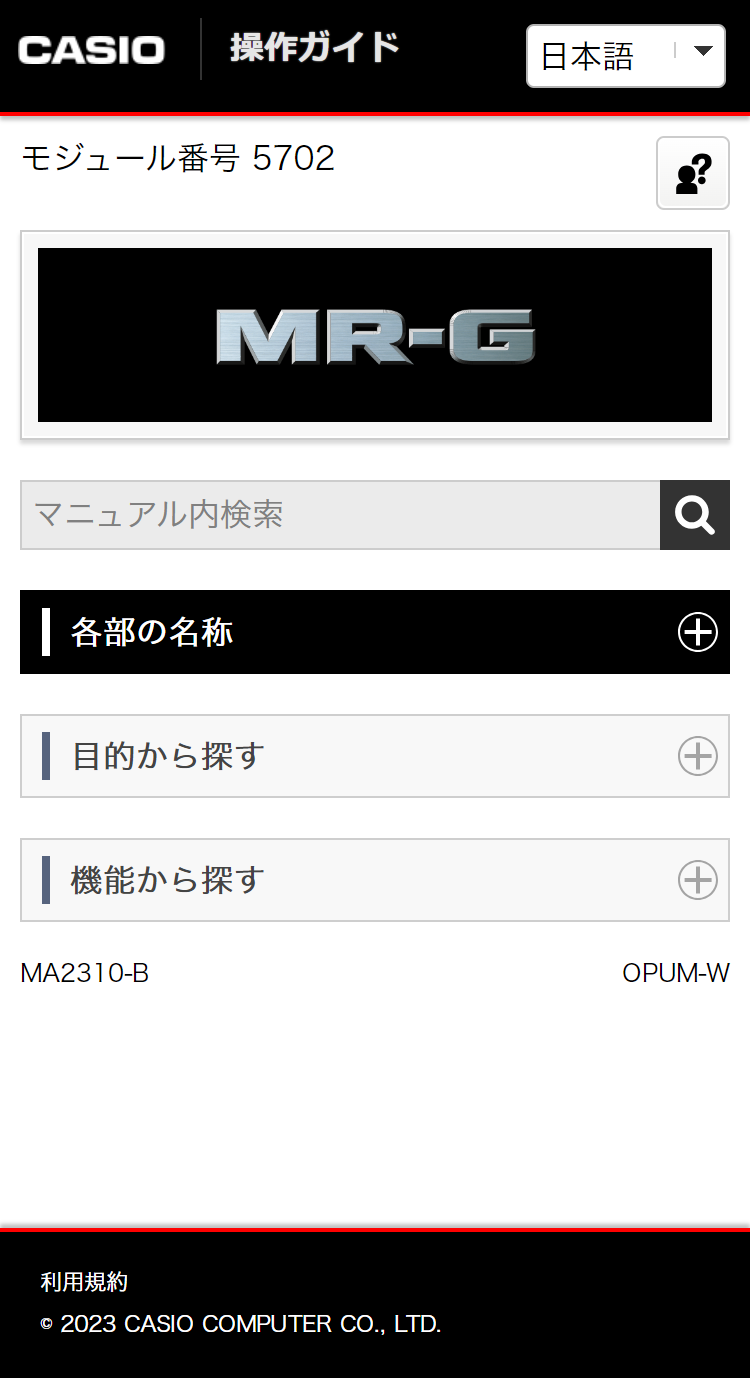Open the 日本語 language dropdown
750x1378 pixels.
coord(625,56)
